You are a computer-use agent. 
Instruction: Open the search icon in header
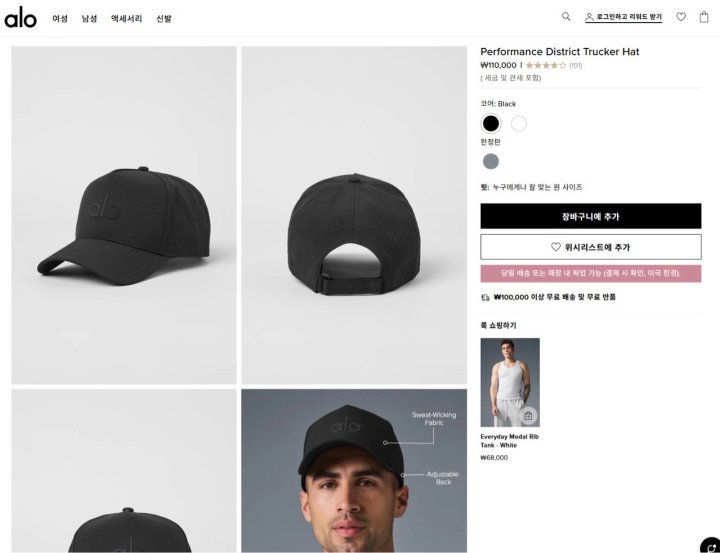[566, 17]
